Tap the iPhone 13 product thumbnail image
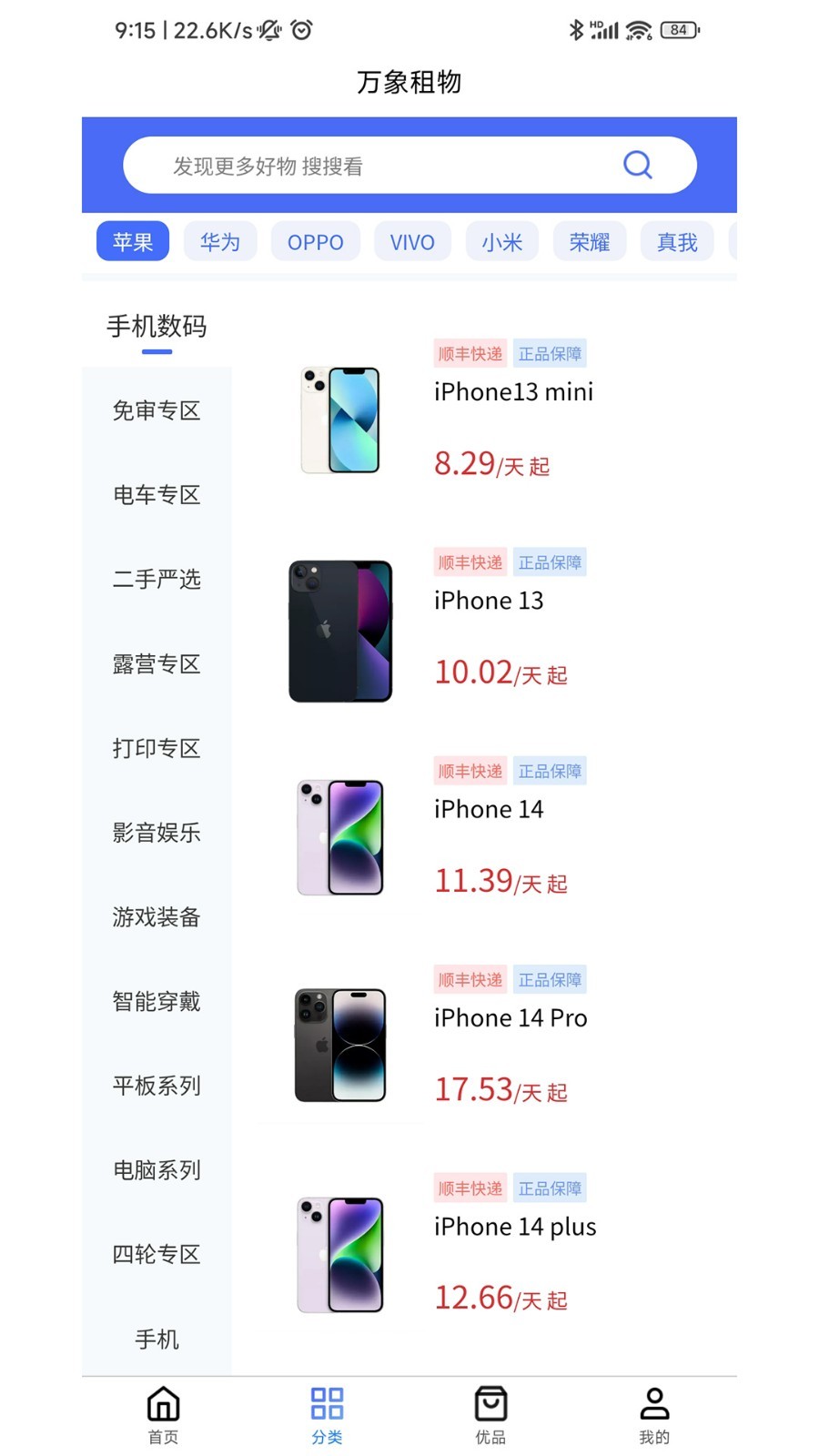The height and width of the screenshot is (1456, 819). pos(339,630)
